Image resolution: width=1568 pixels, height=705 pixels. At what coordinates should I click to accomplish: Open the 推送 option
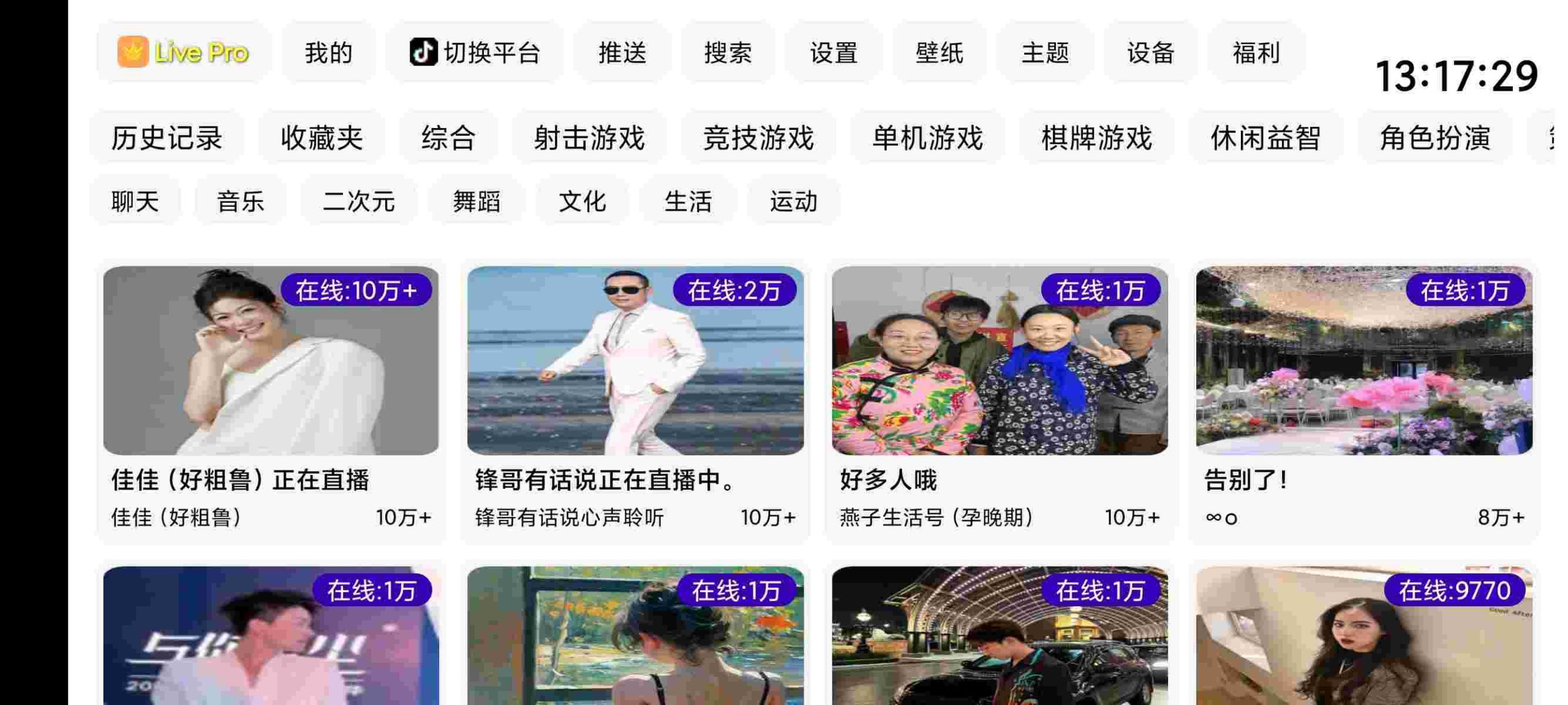622,53
